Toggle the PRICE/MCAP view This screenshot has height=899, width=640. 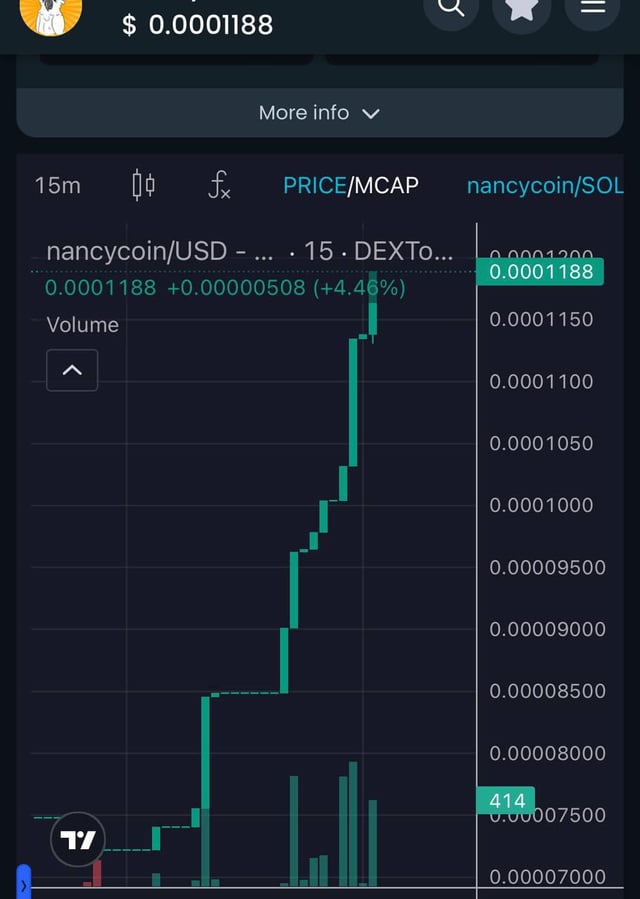[350, 185]
